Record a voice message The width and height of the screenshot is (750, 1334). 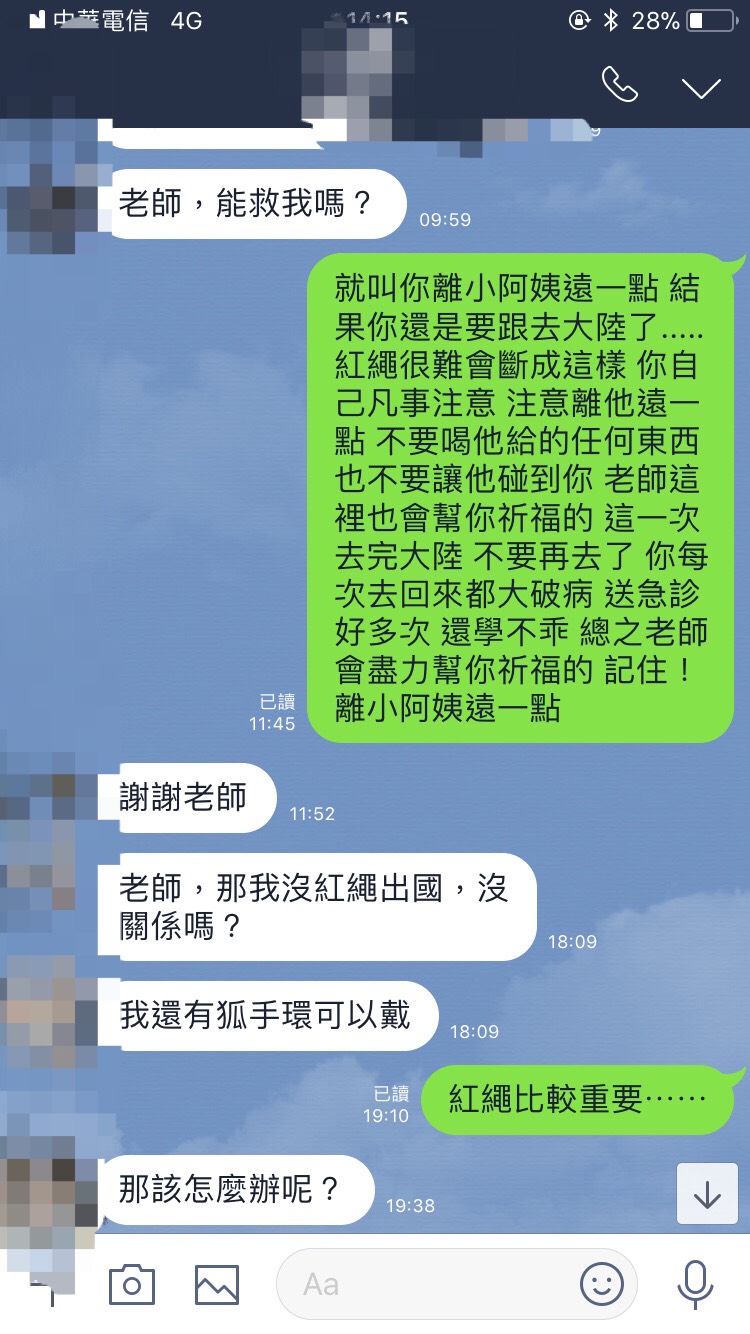click(x=695, y=1284)
